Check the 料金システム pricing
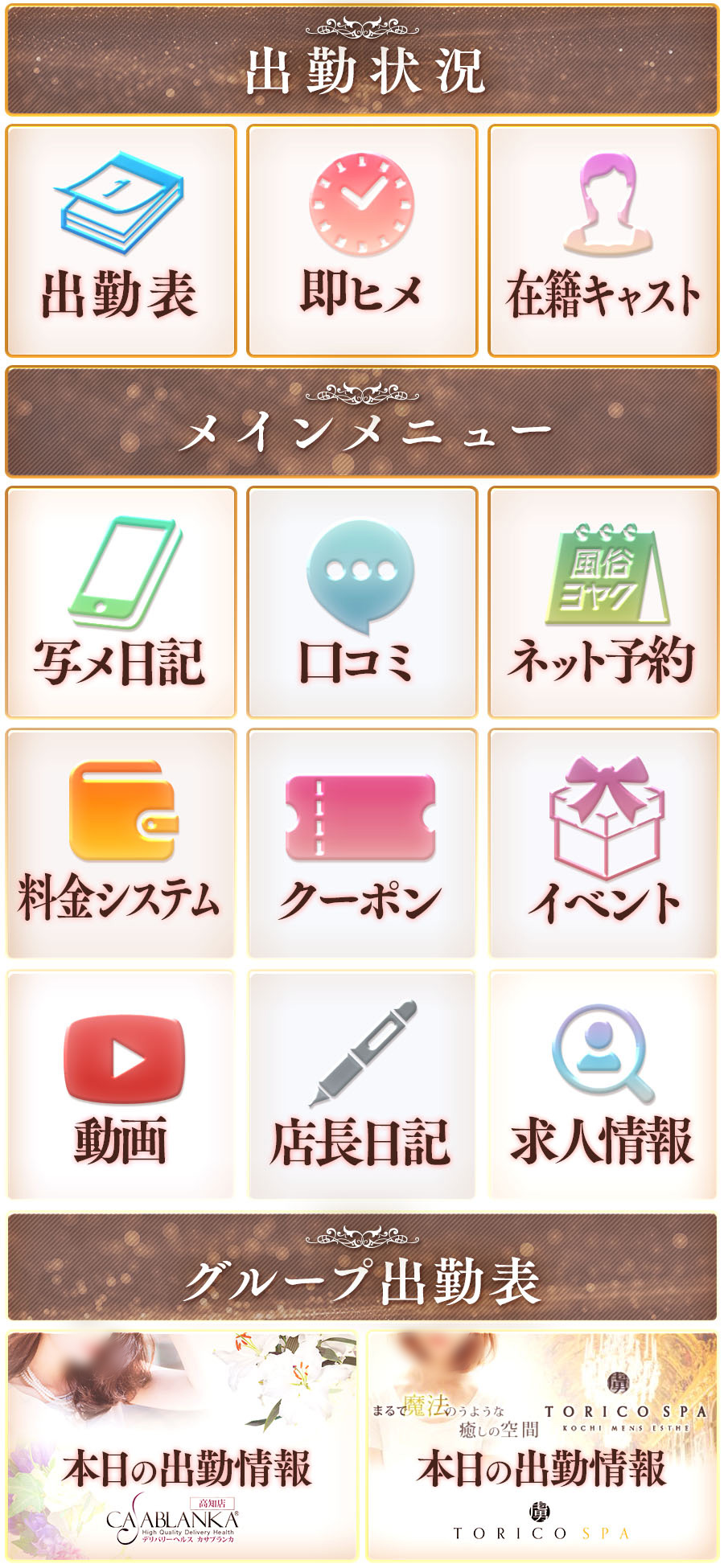The height and width of the screenshot is (1568, 724). (121, 844)
